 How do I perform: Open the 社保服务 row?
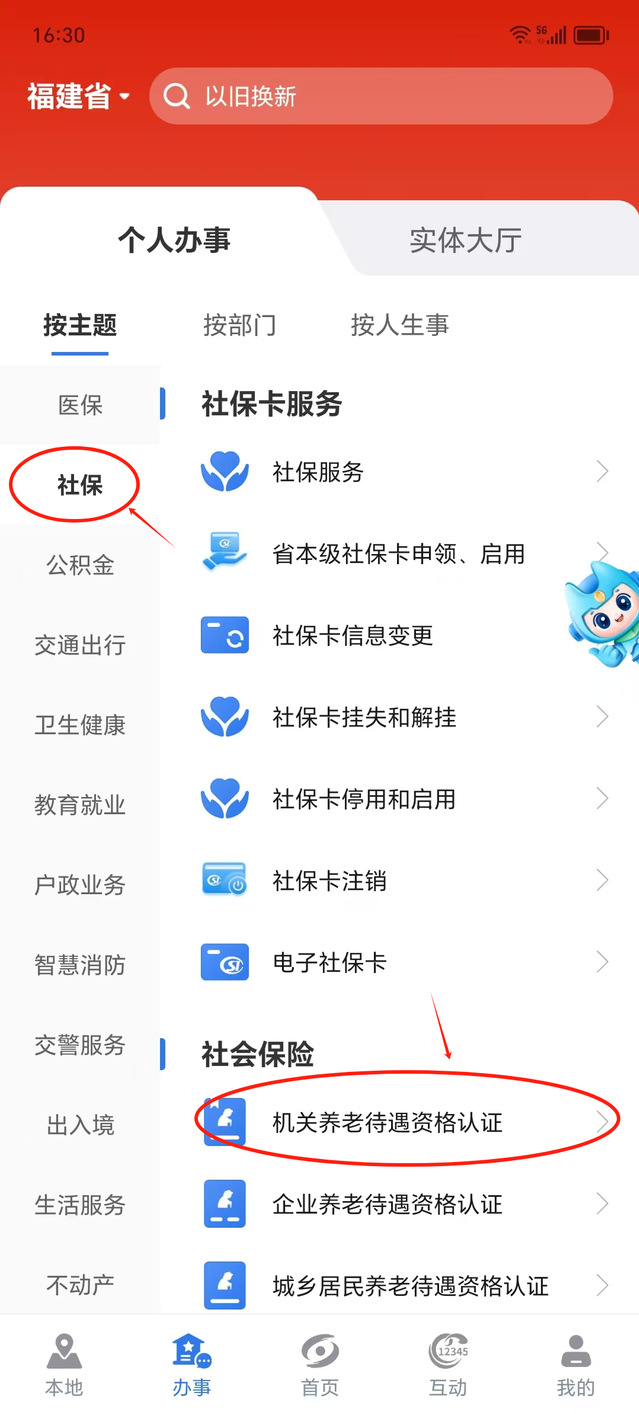pos(400,472)
